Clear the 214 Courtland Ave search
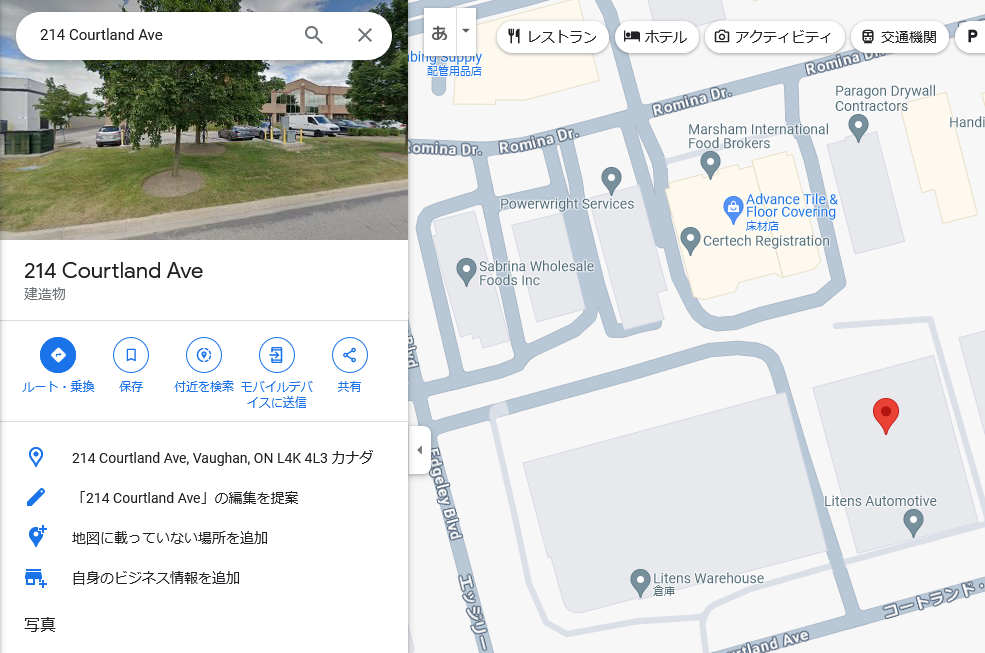This screenshot has height=653, width=985. (x=365, y=35)
